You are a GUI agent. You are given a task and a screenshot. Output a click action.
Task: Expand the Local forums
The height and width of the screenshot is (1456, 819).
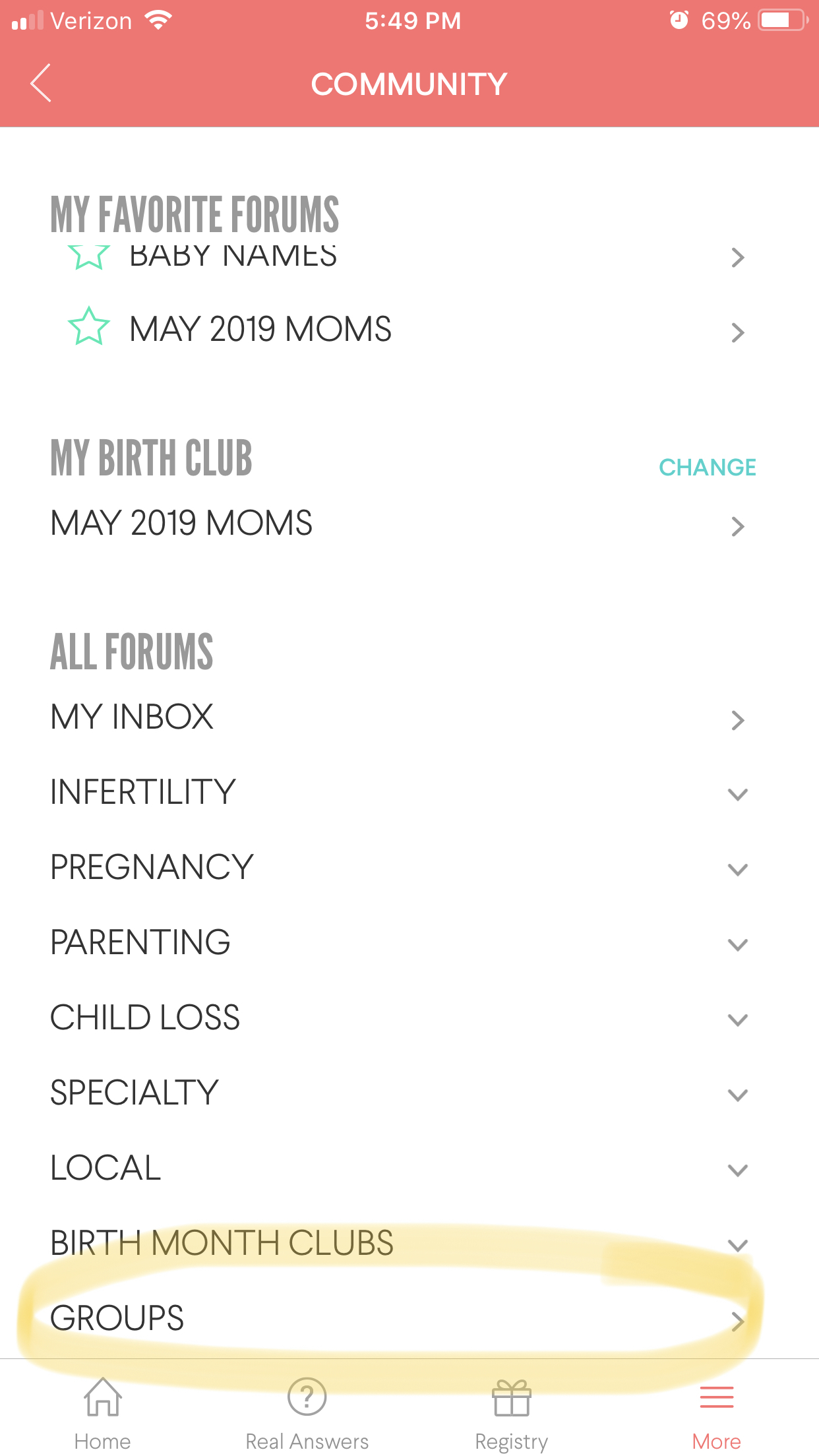tap(409, 1168)
